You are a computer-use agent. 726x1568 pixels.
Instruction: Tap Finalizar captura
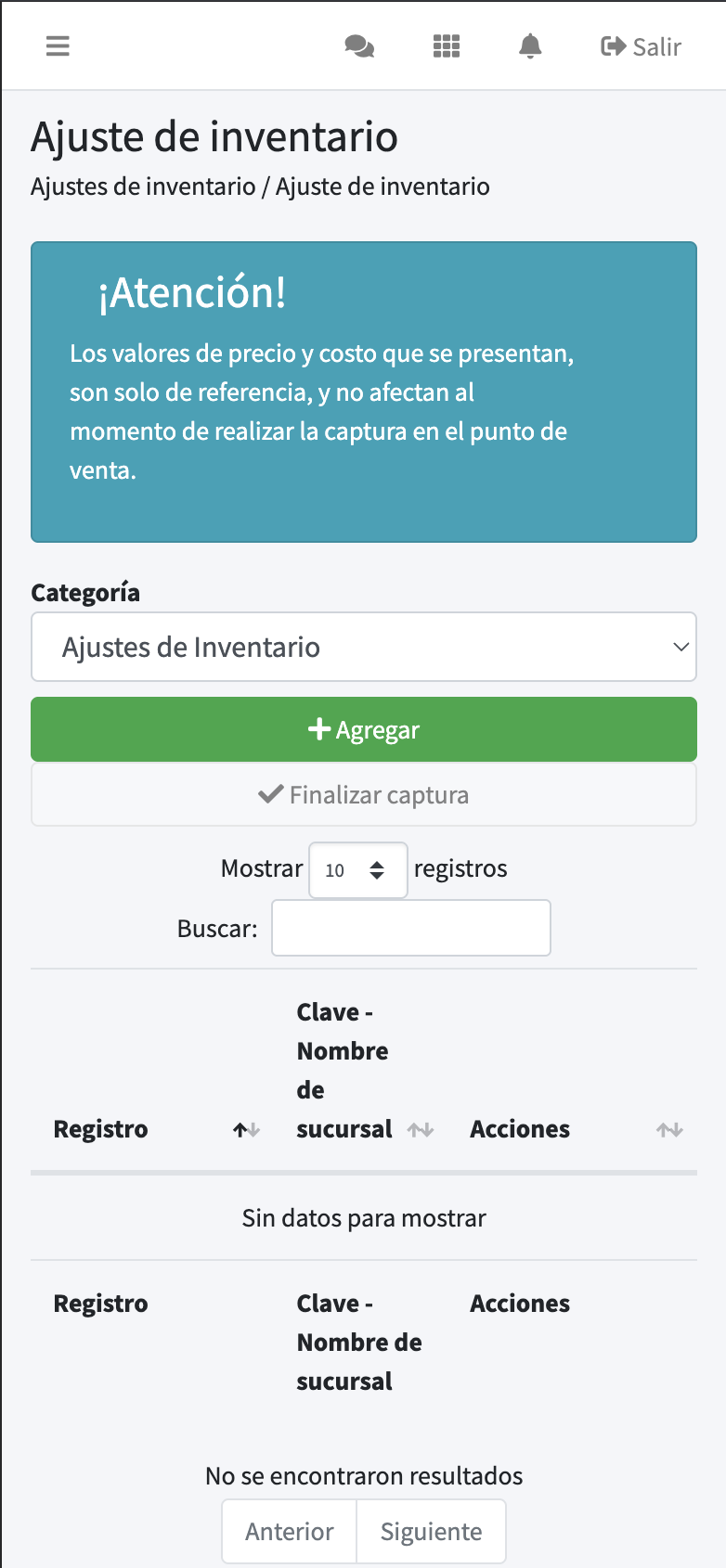tap(364, 795)
